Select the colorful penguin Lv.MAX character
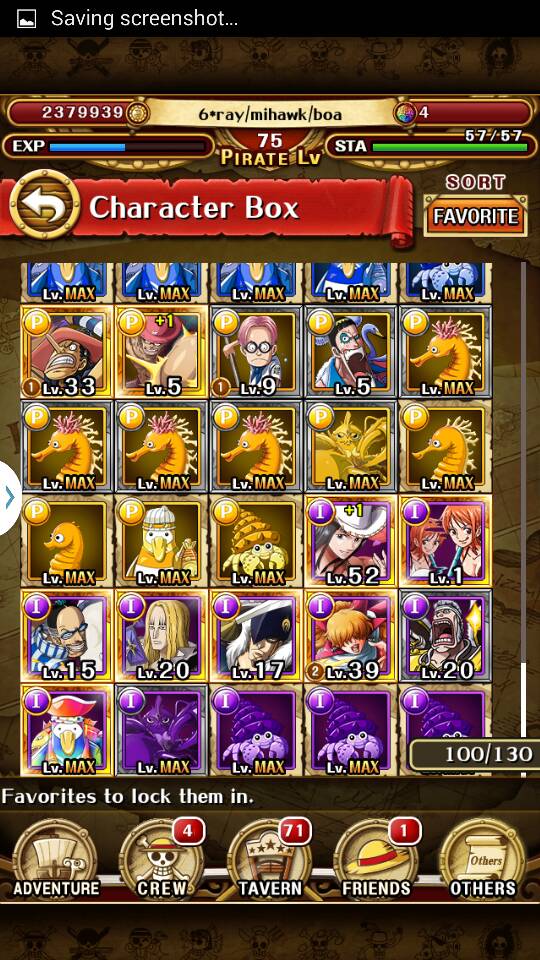Viewport: 540px width, 960px height. [x=67, y=730]
